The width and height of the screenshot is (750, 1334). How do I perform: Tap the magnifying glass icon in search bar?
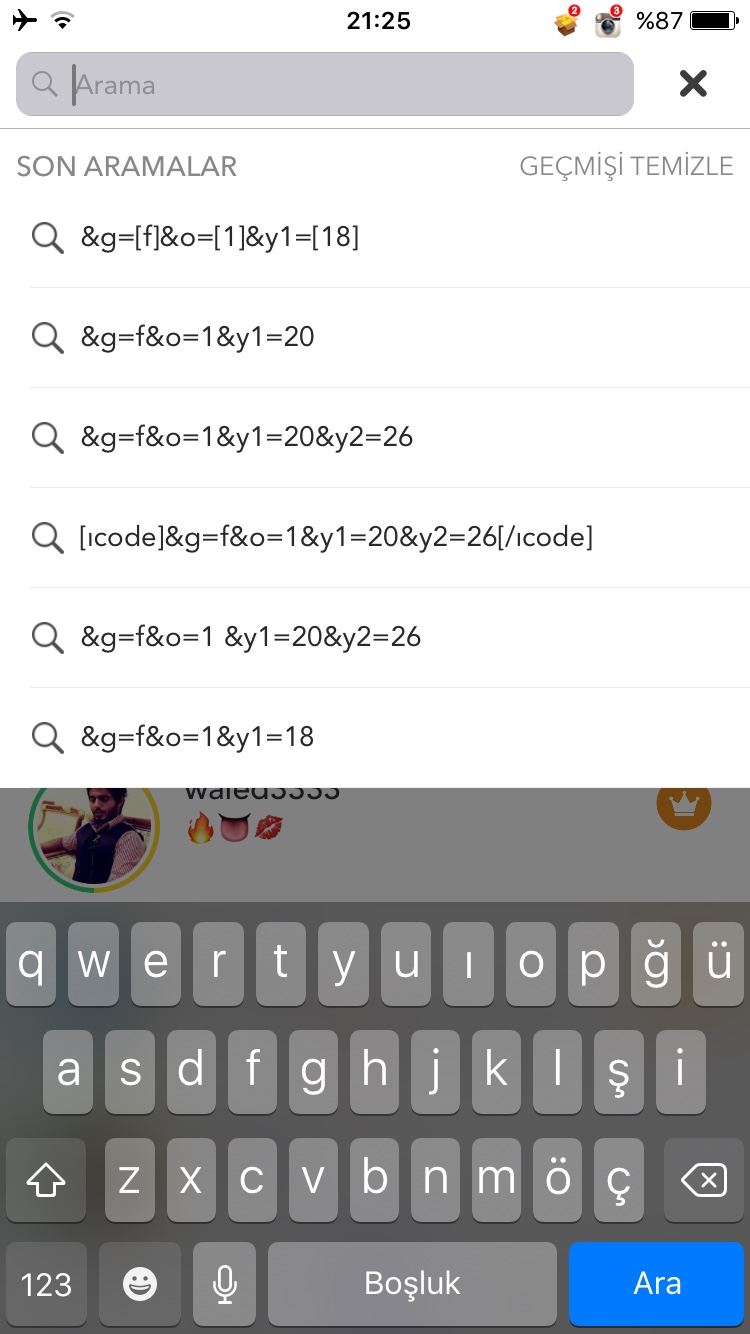pyautogui.click(x=44, y=84)
